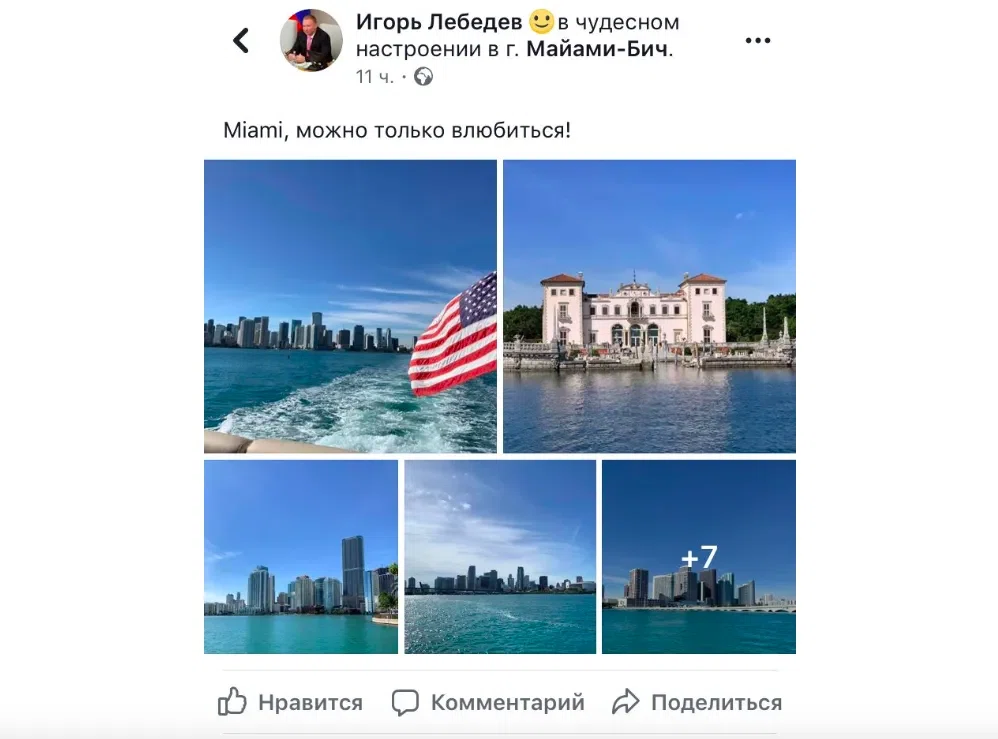The width and height of the screenshot is (998, 739).
Task: Open the +7 more photos tile
Action: point(699,557)
